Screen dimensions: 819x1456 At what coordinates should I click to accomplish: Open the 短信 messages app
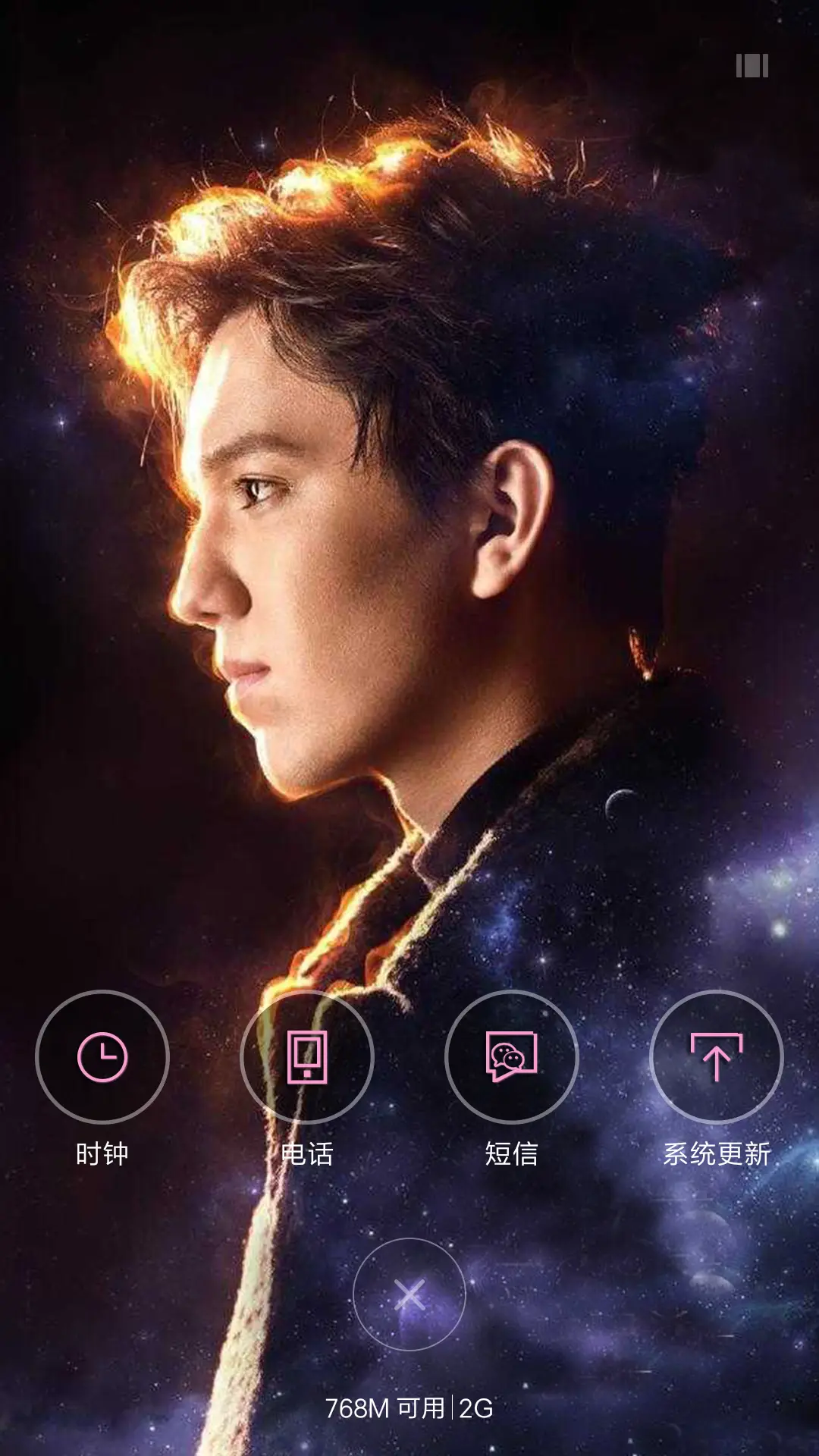(x=512, y=1056)
